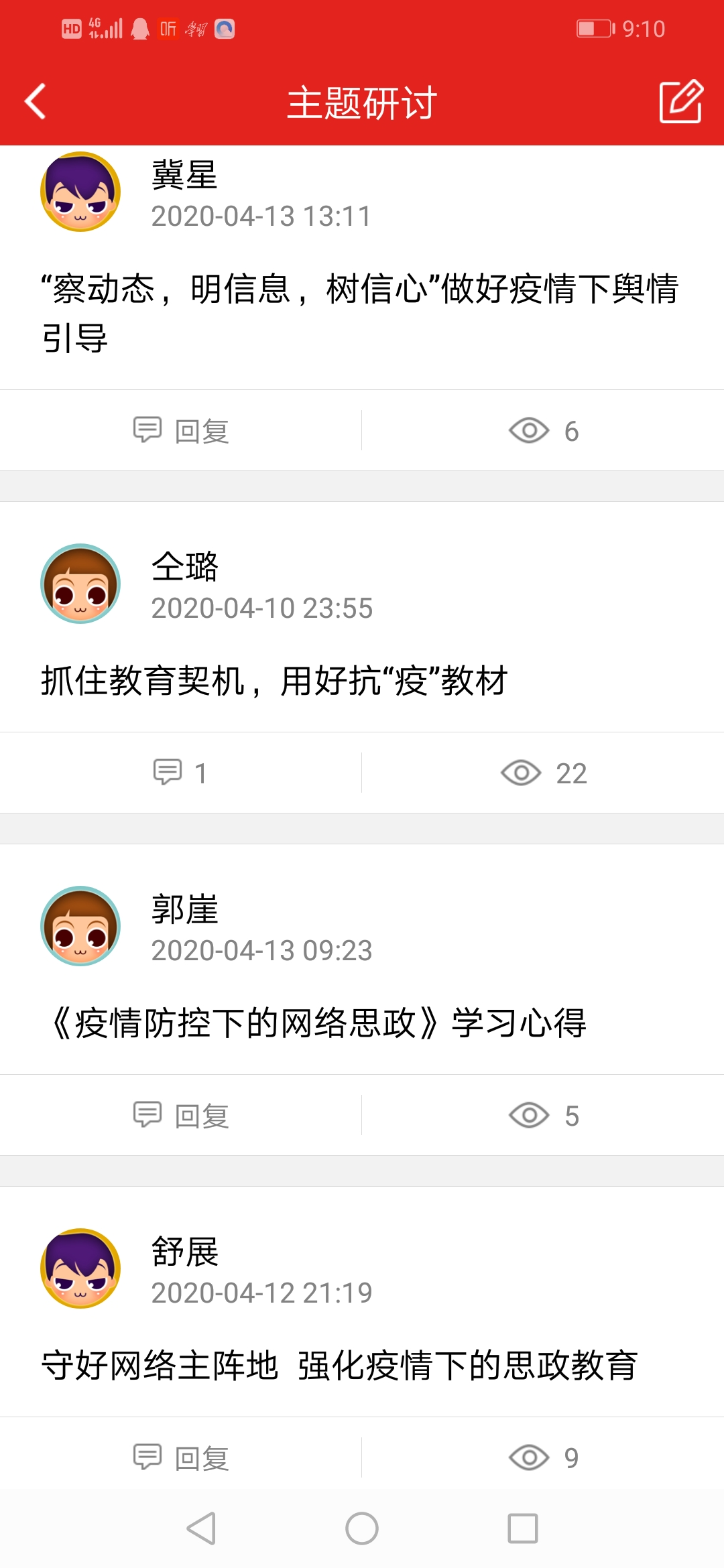Open 仝璐's post 抓住教育契机
The height and width of the screenshot is (1568, 724).
point(274,681)
